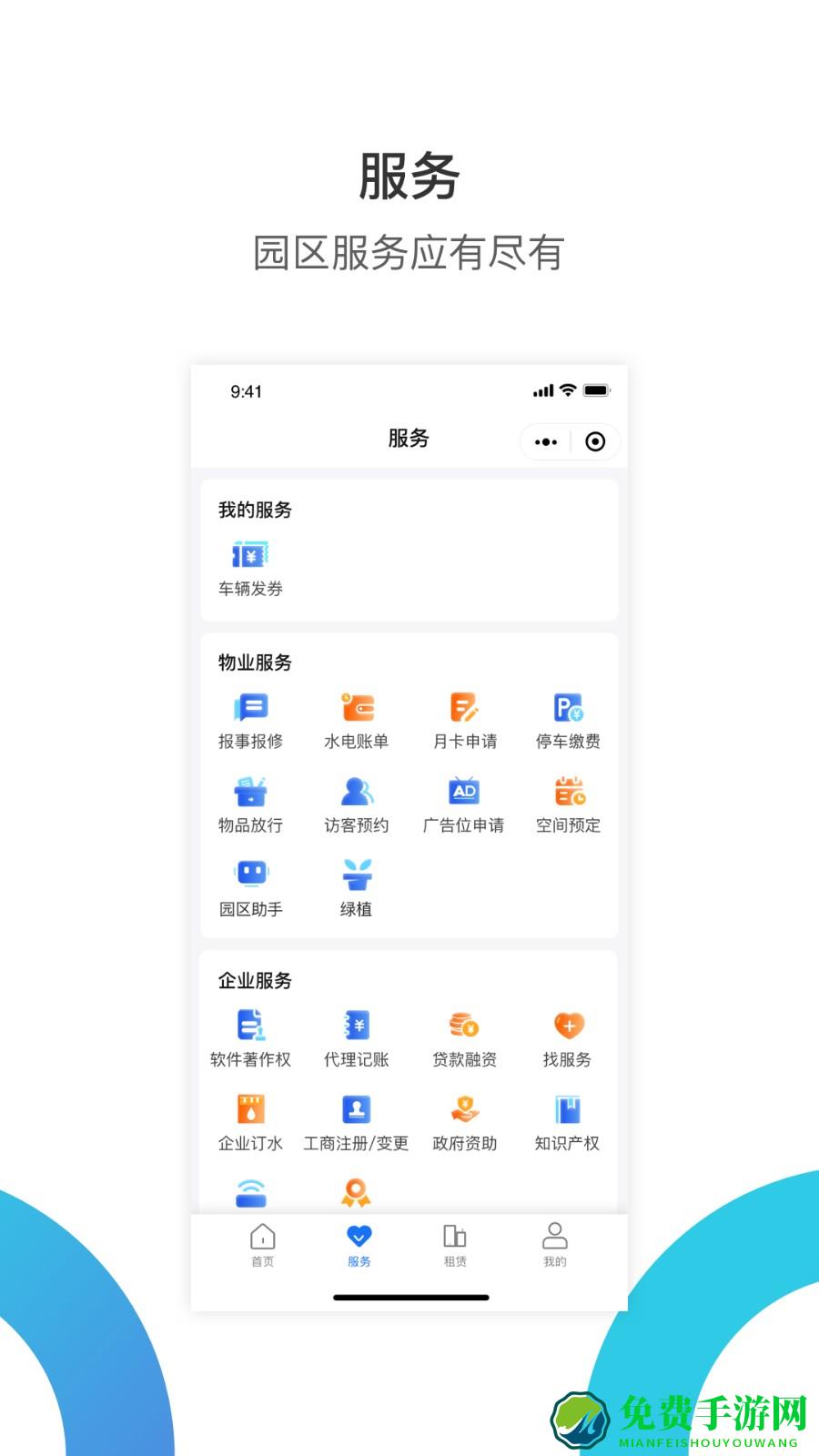Open the 贷款融资 loan financing service

click(x=462, y=1033)
